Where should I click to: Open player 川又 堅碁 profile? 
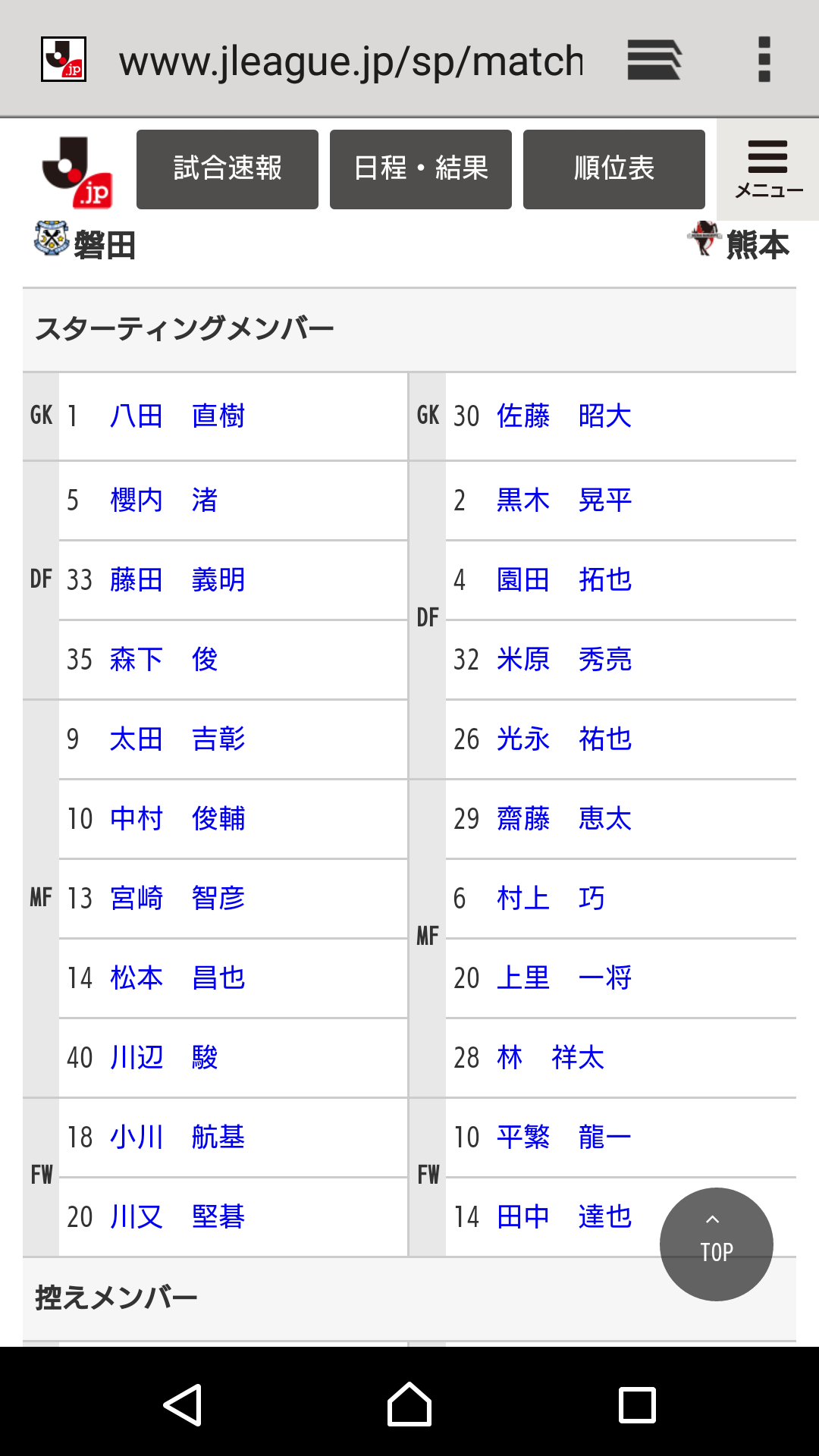point(177,1216)
